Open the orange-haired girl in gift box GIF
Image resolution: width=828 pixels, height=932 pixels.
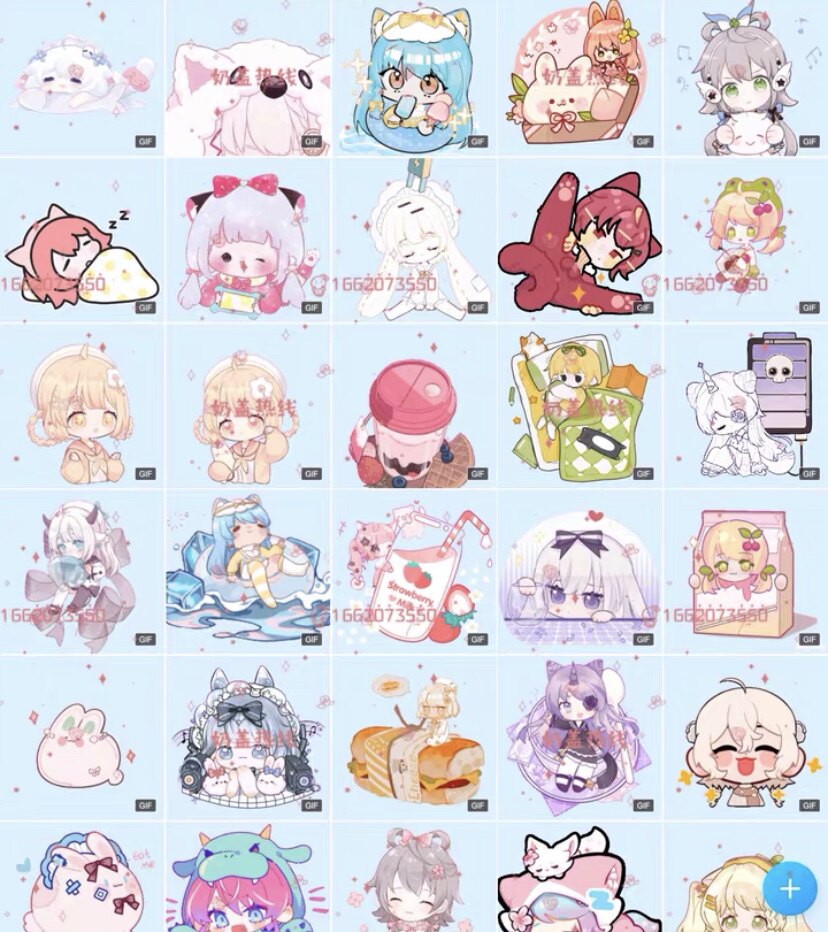[580, 78]
